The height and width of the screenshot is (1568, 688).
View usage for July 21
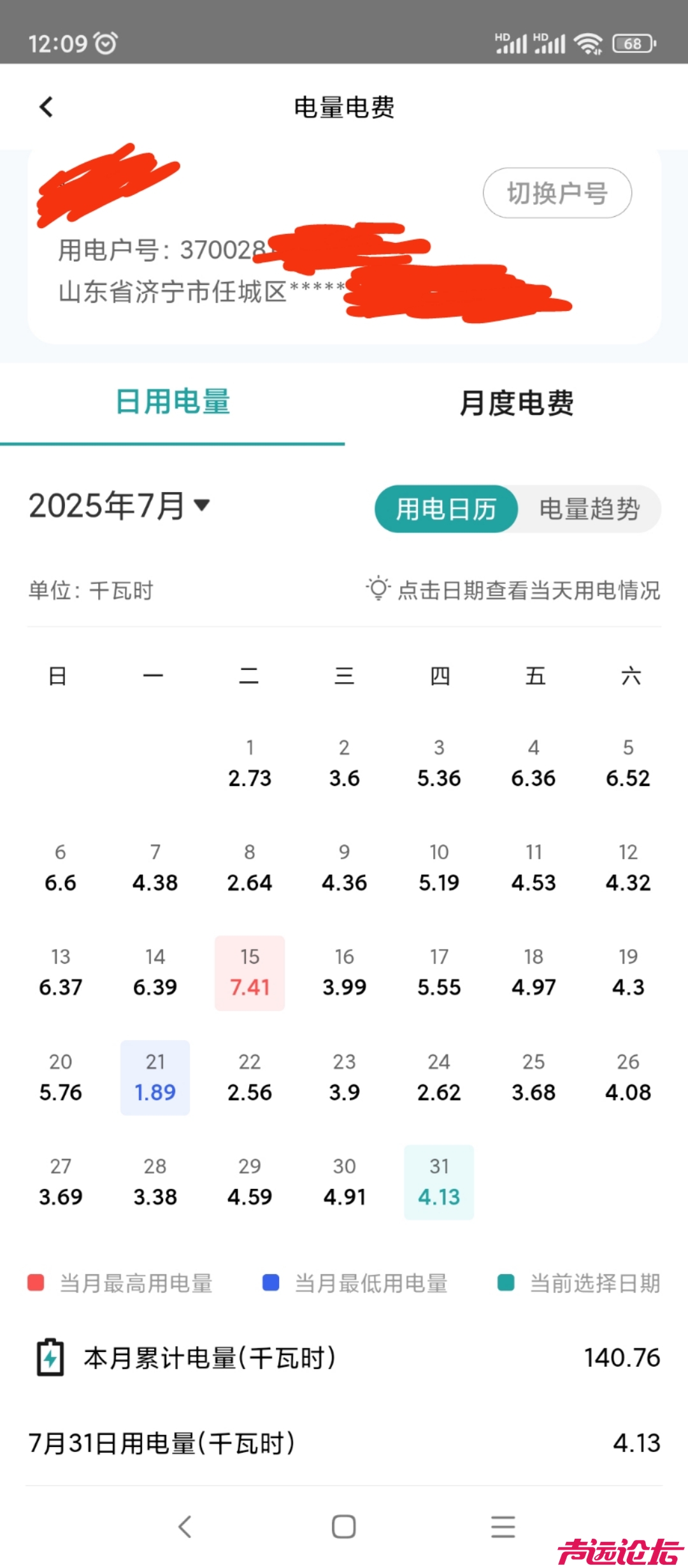(155, 1077)
